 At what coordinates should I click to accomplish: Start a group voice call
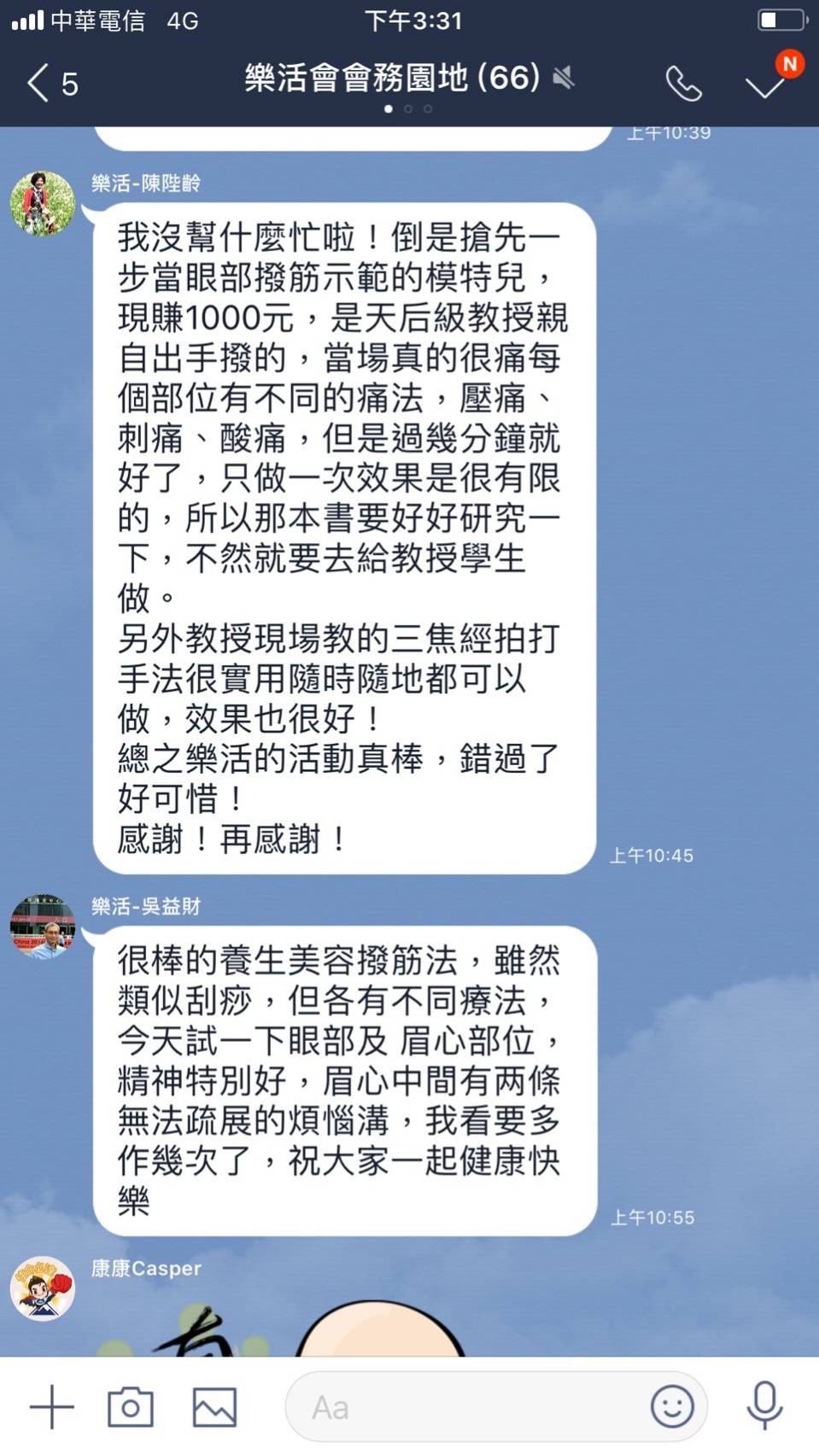[683, 84]
